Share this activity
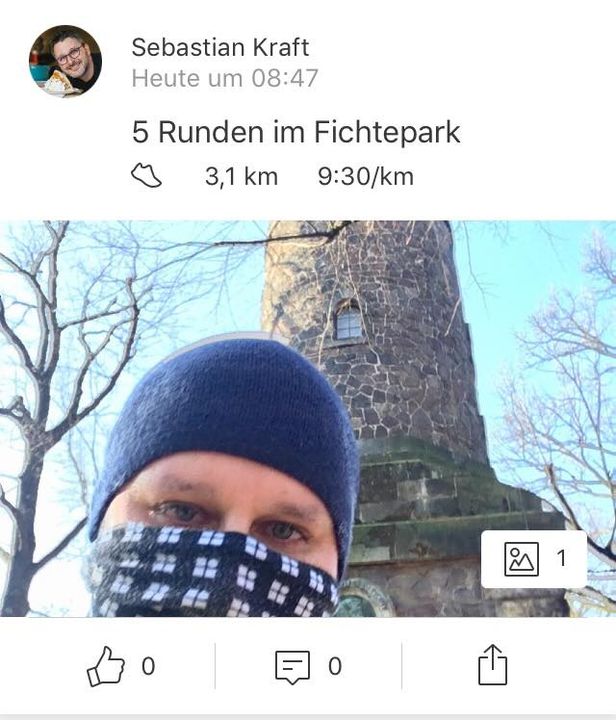616x720 pixels. (493, 666)
